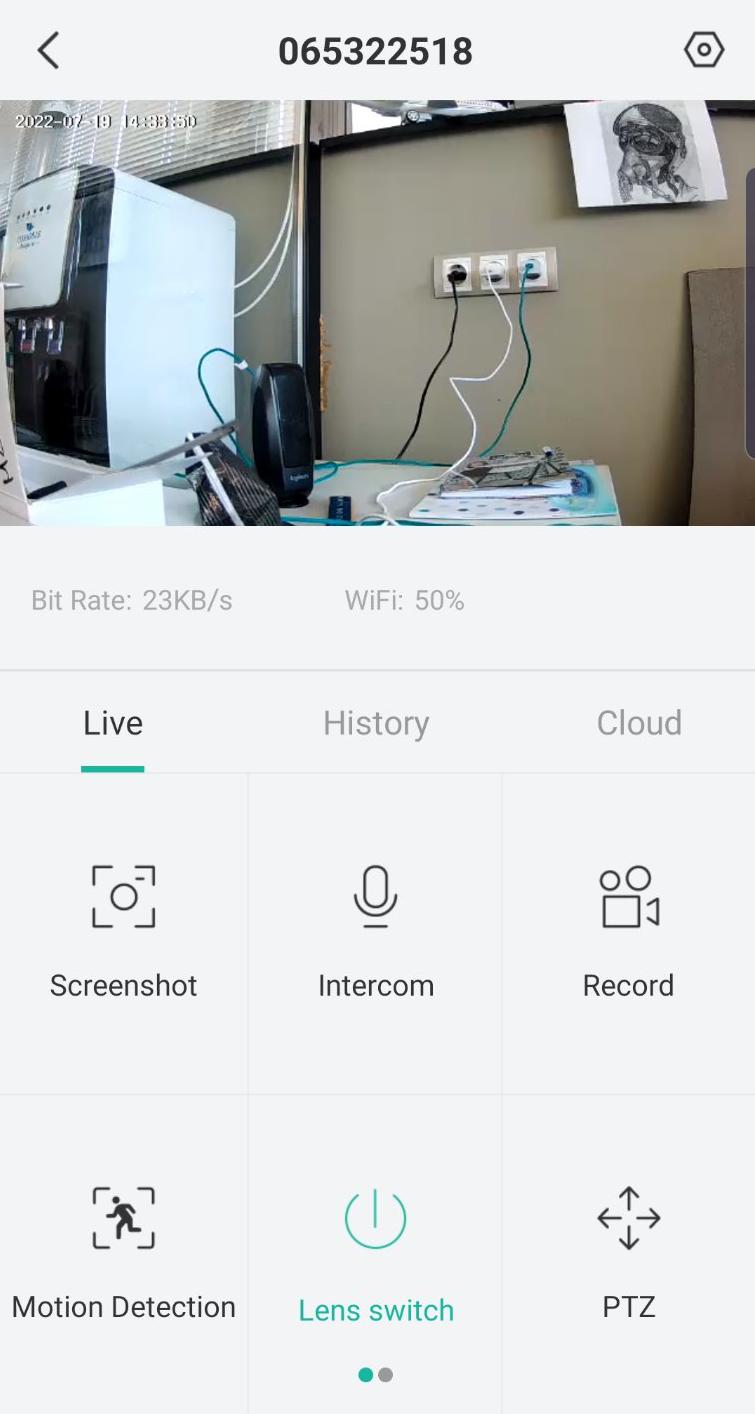Toggle the Lens switch
The width and height of the screenshot is (755, 1414).
376,1250
